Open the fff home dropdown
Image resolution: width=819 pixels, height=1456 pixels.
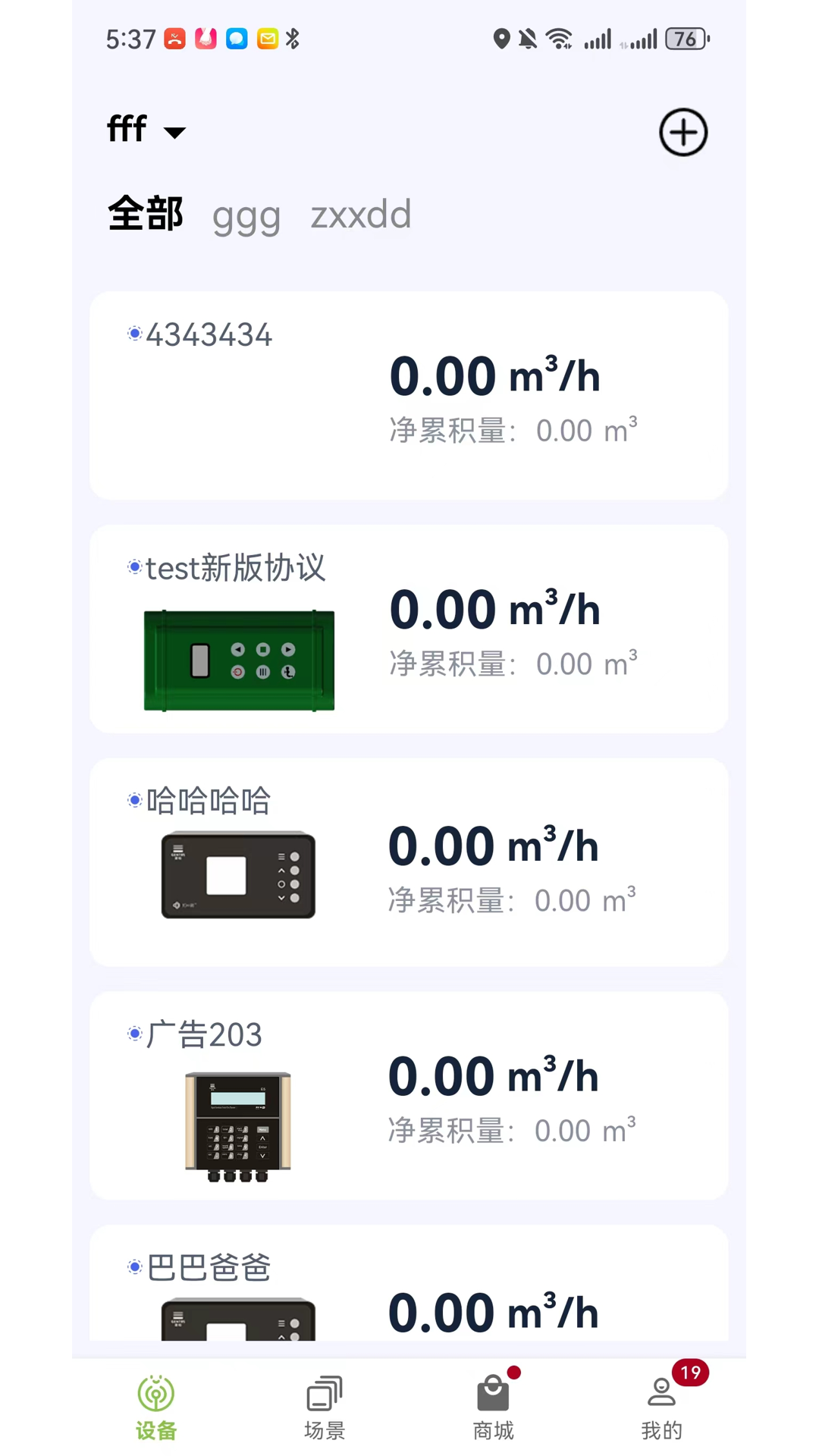click(x=146, y=130)
